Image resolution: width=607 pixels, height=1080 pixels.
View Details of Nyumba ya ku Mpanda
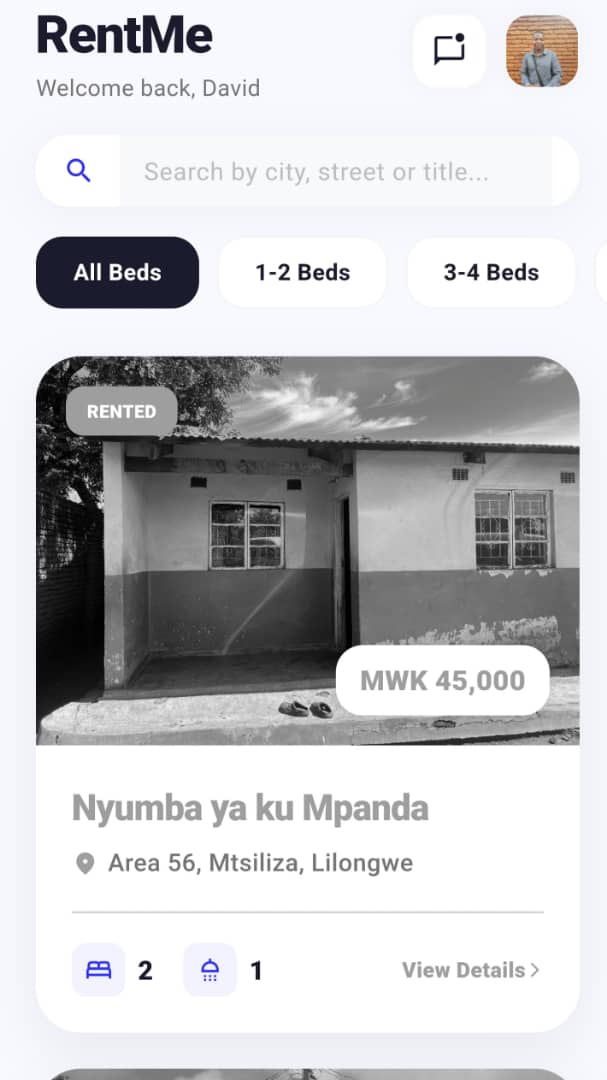point(470,970)
